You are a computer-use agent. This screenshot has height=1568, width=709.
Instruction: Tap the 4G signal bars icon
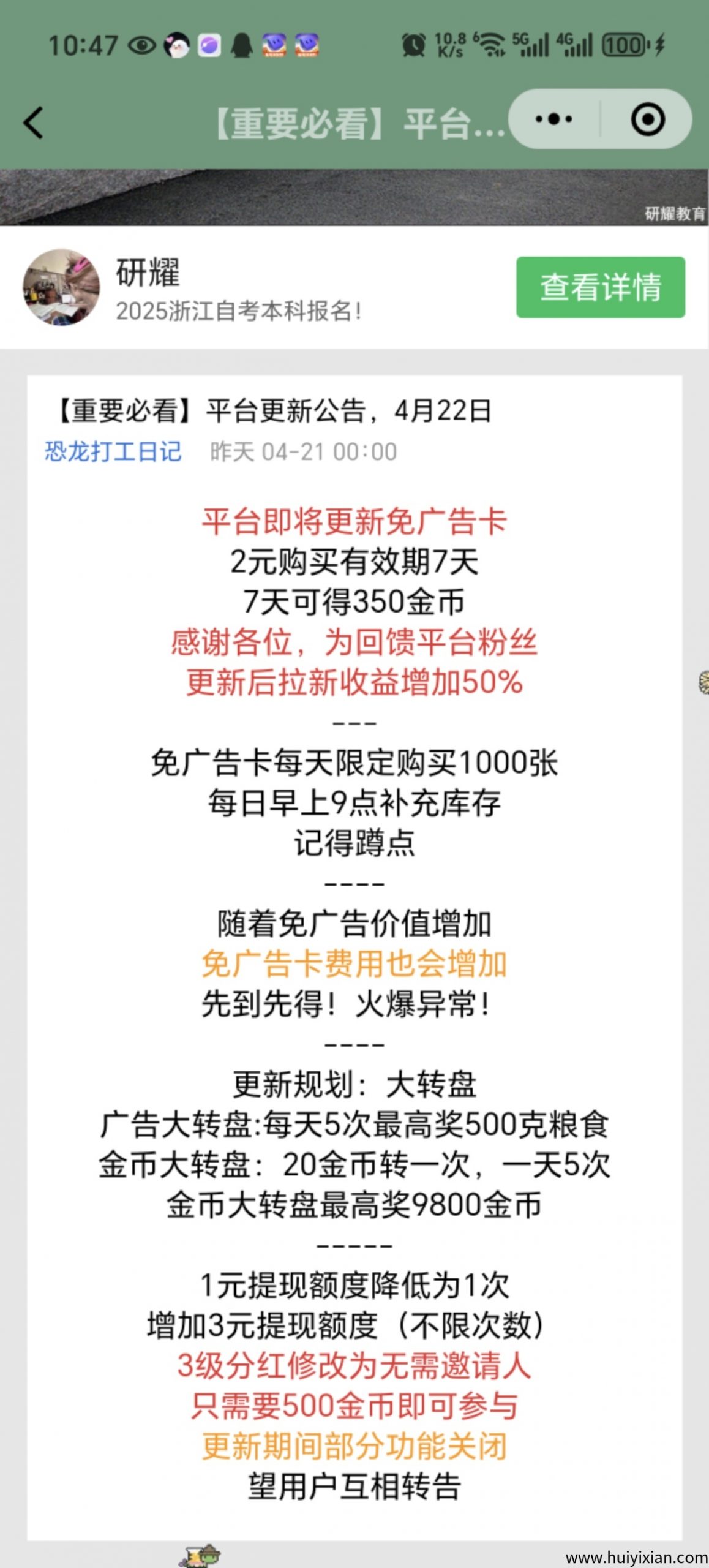tap(576, 45)
